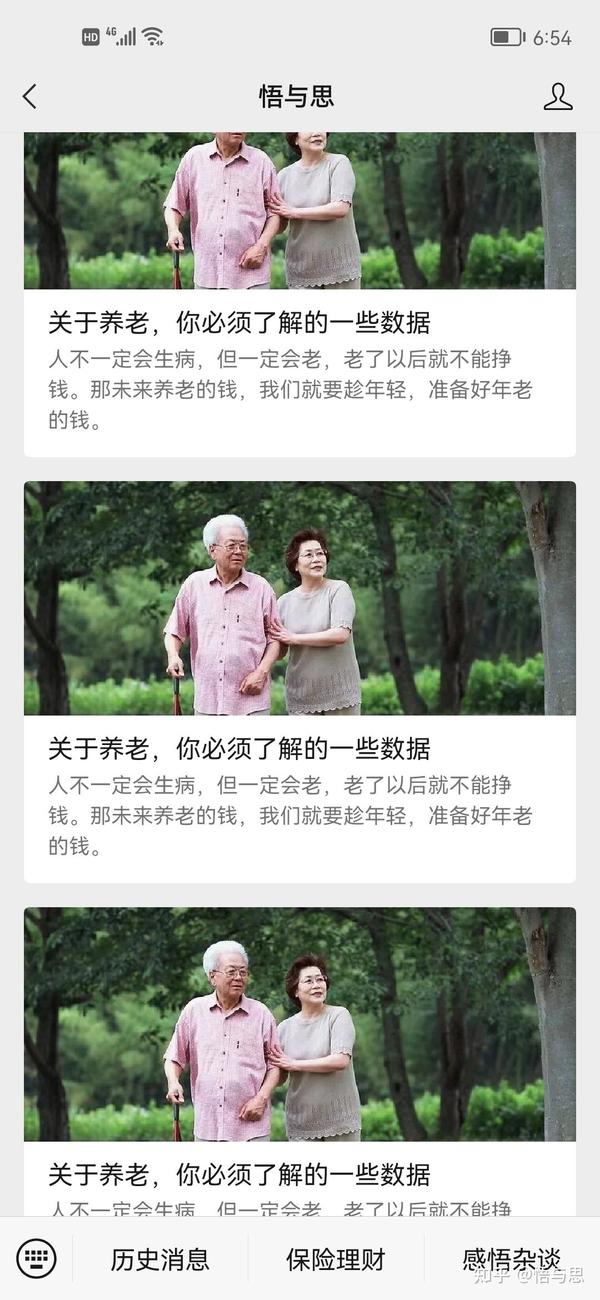
Task: Open the 感悟杂谈 menu
Action: (512, 1259)
